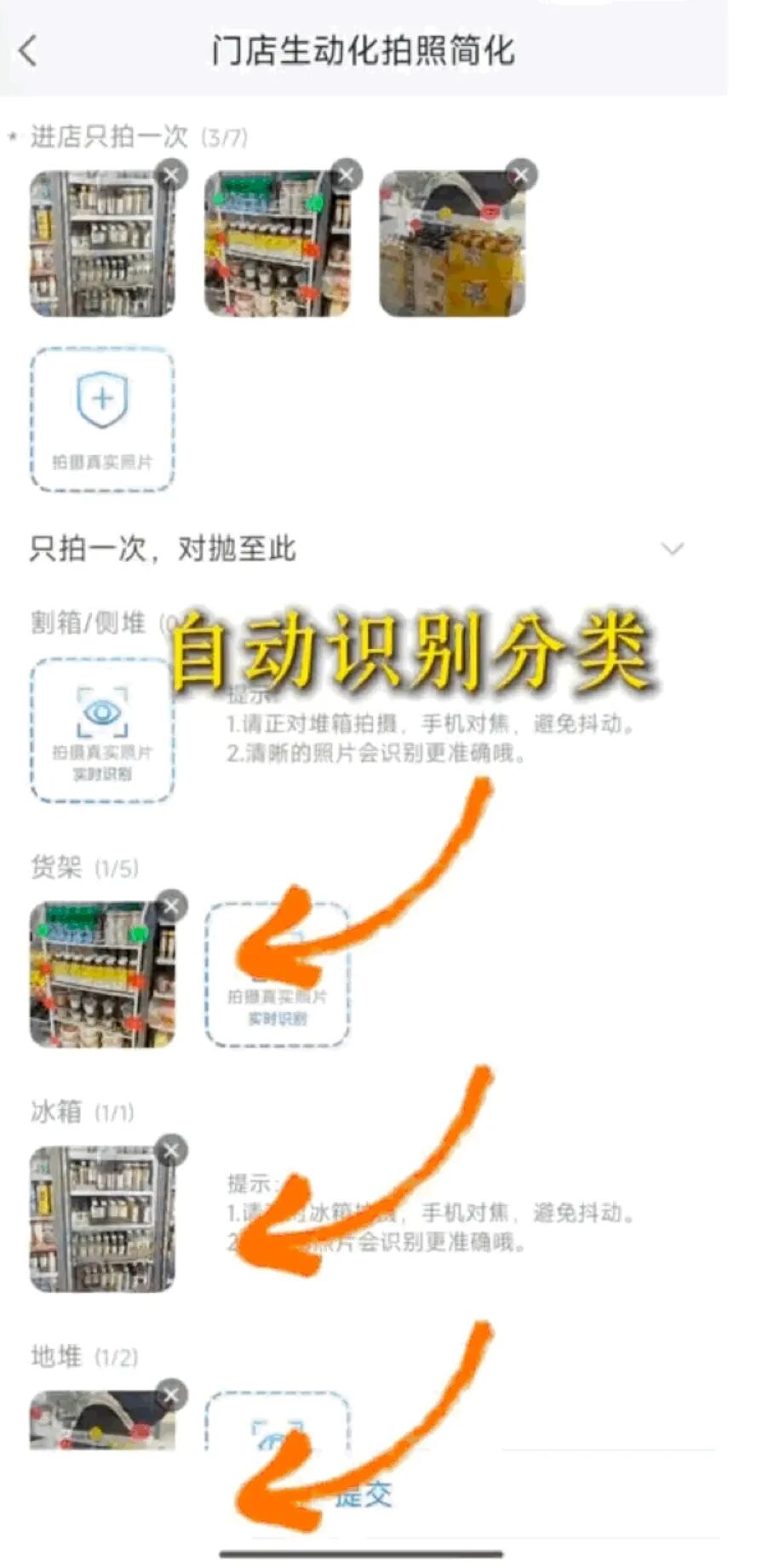Image resolution: width=768 pixels, height=1568 pixels.
Task: Remove second photo under 进店只拍一次
Action: (x=347, y=175)
